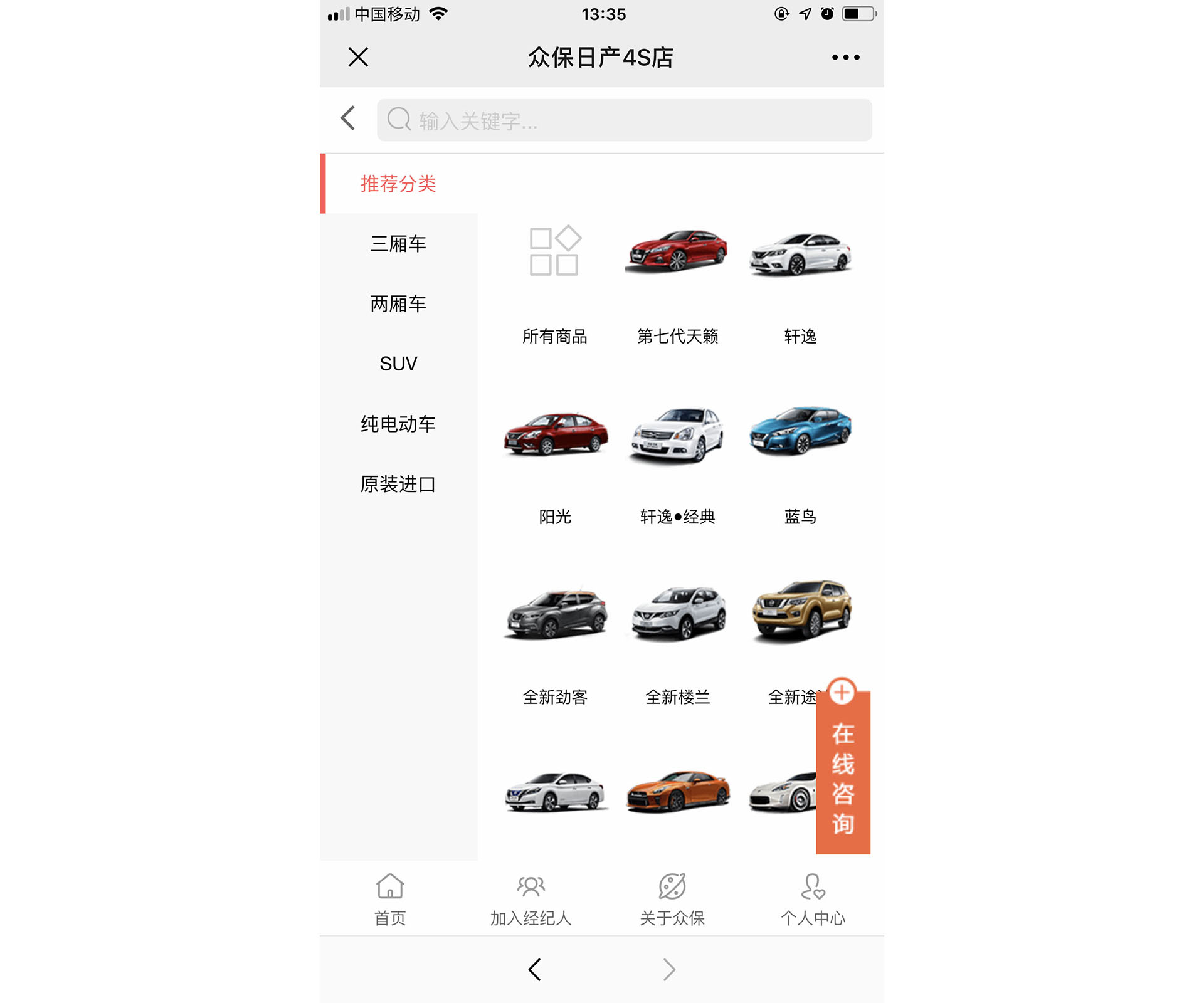Open the 全新劲客 car tile

(554, 643)
